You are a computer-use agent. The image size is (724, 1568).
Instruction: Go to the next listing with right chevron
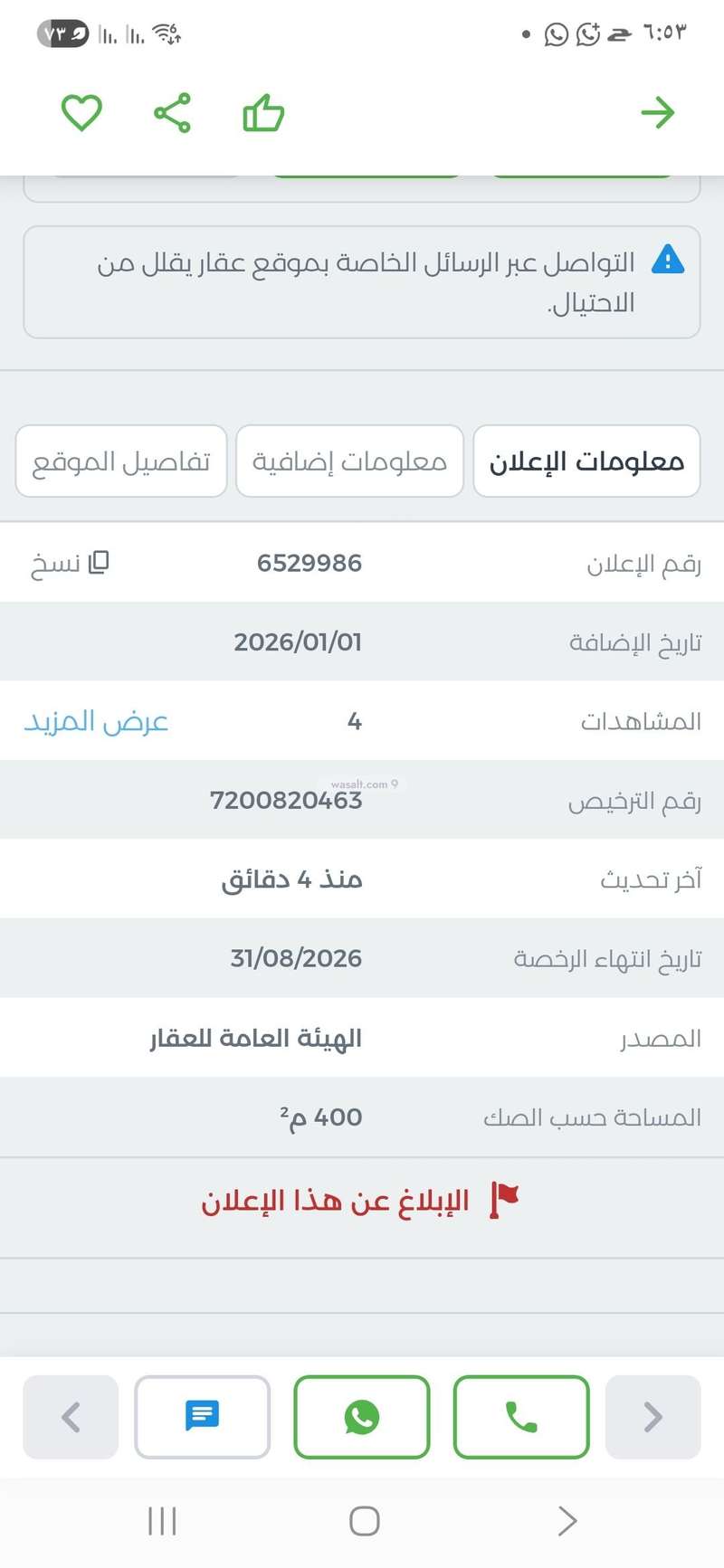point(653,1417)
